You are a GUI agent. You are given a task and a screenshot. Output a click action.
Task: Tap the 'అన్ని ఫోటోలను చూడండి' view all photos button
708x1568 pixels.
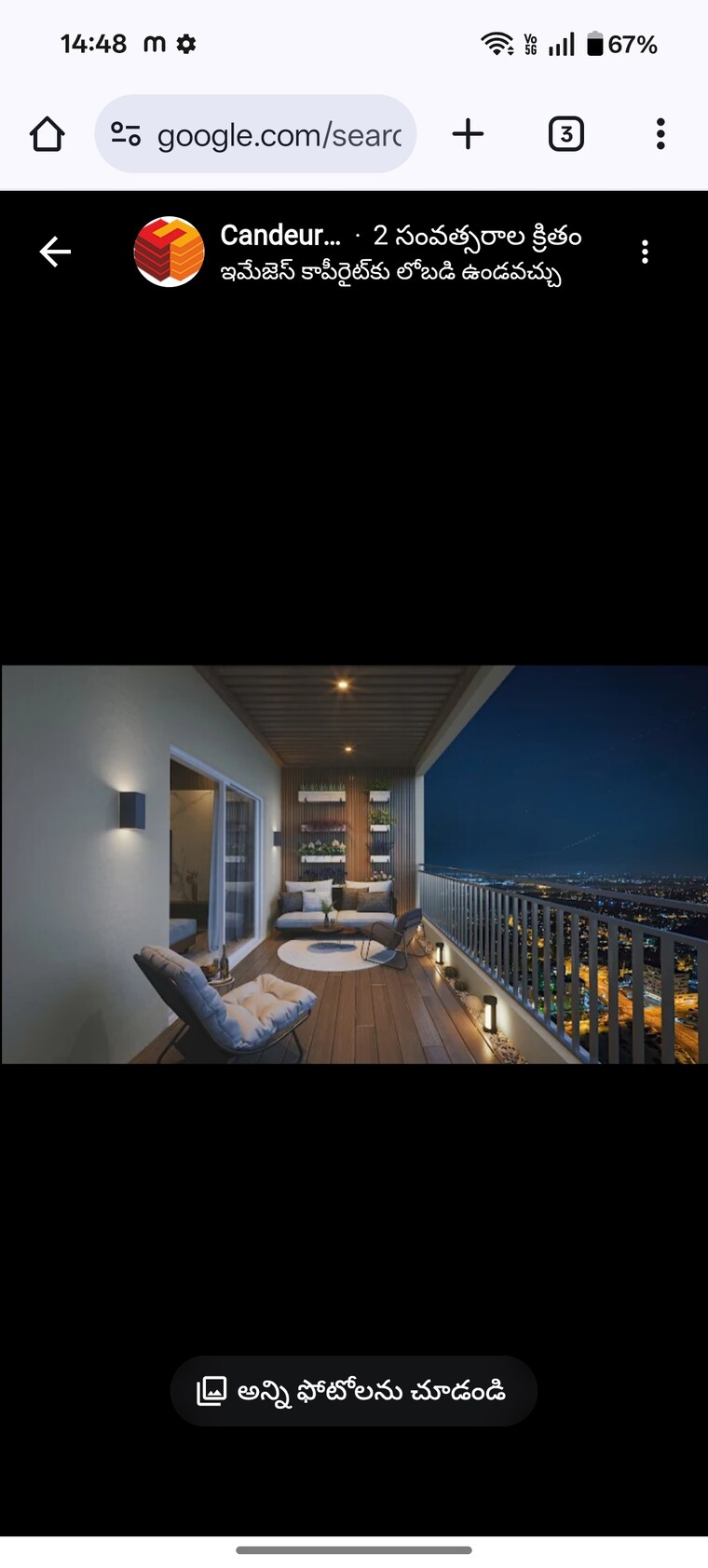(x=353, y=1391)
